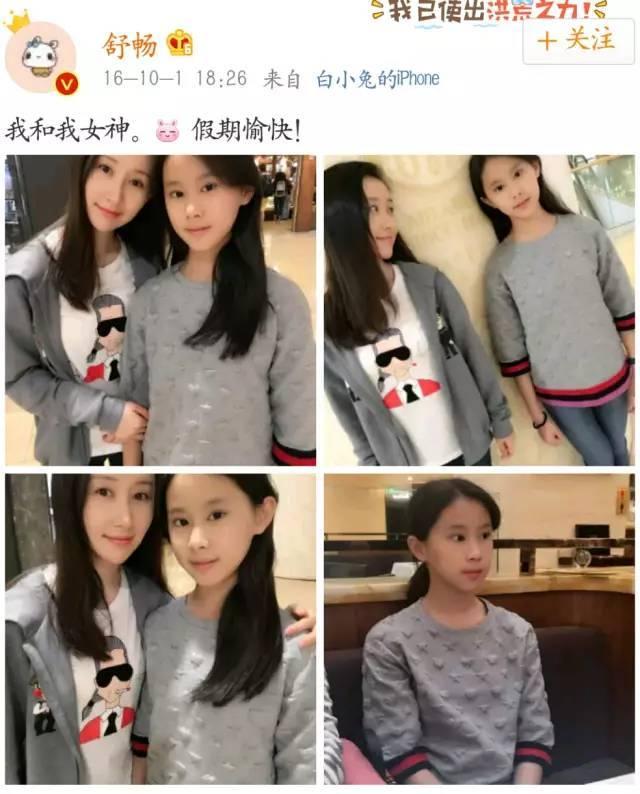View the first photo of the post
The width and height of the screenshot is (640, 794).
(x=160, y=310)
